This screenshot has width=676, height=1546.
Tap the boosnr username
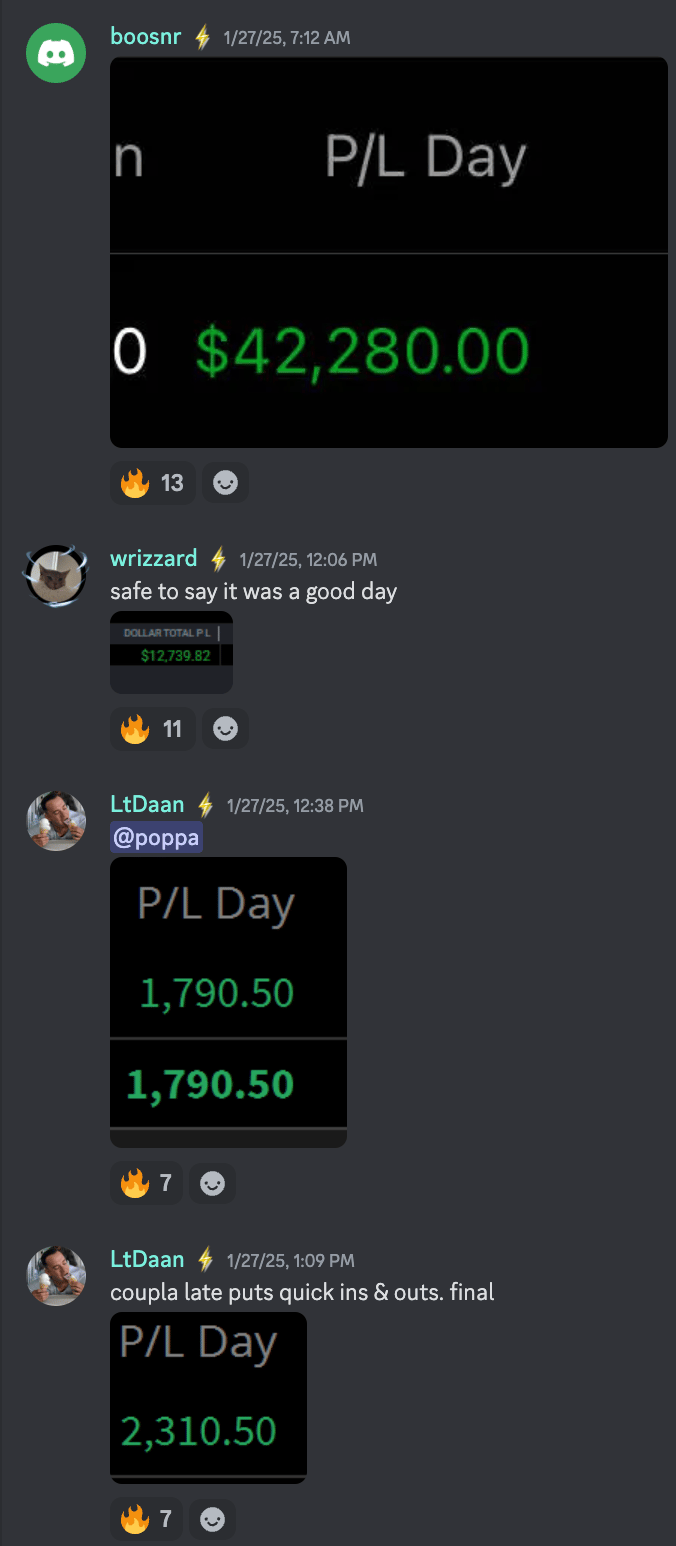click(147, 38)
